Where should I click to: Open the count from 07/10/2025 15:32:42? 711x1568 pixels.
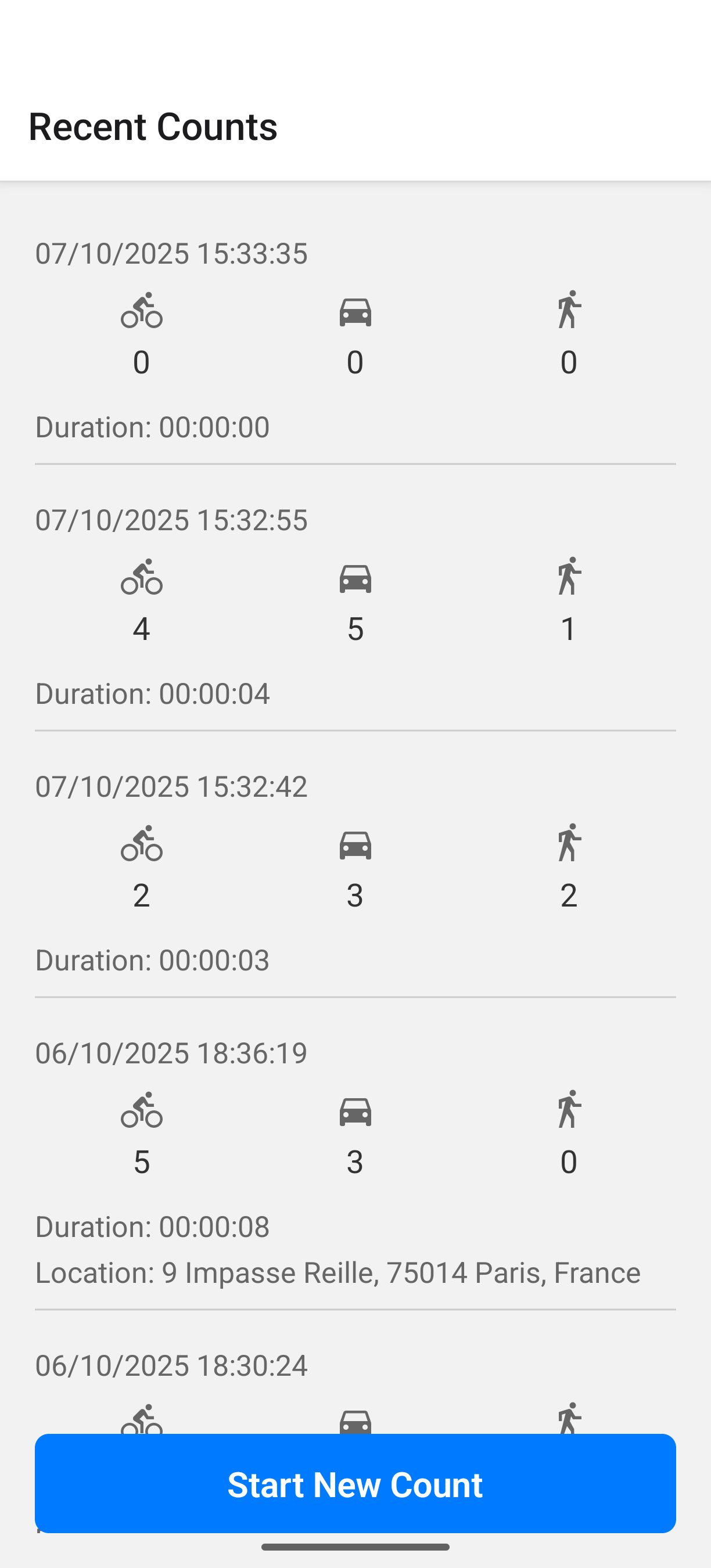[x=355, y=872]
